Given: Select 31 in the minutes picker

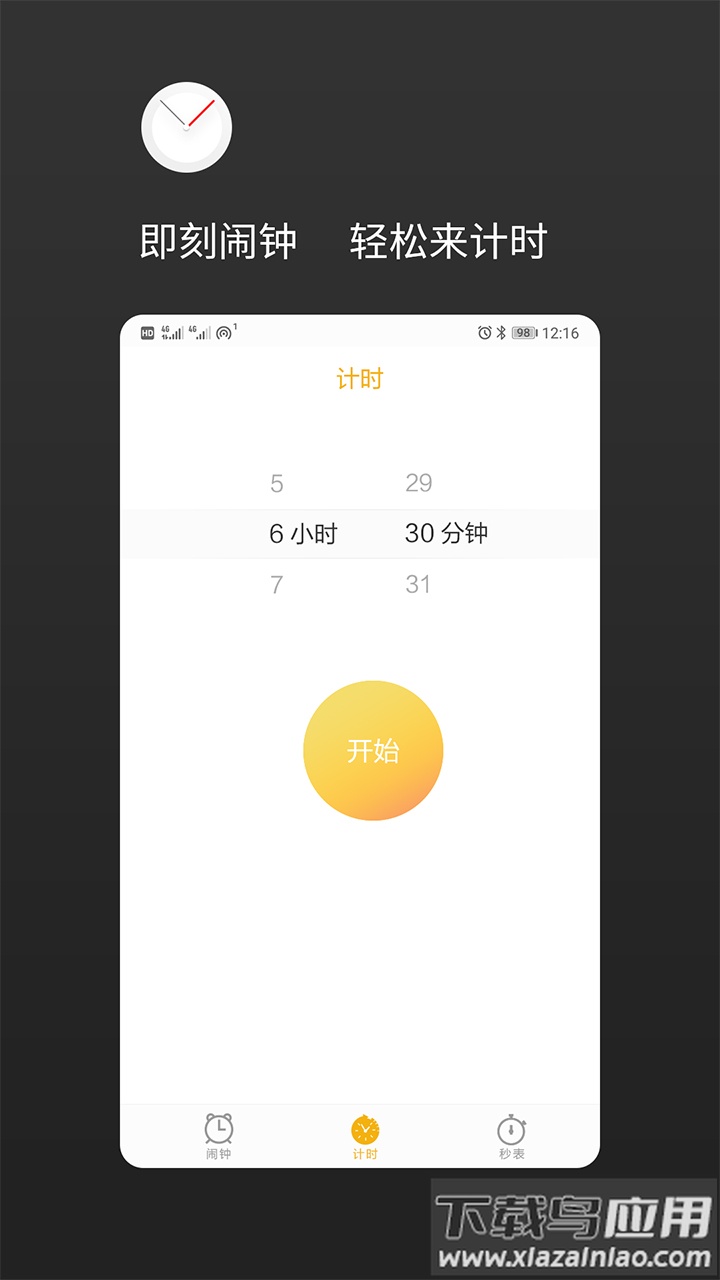Looking at the screenshot, I should click(419, 585).
